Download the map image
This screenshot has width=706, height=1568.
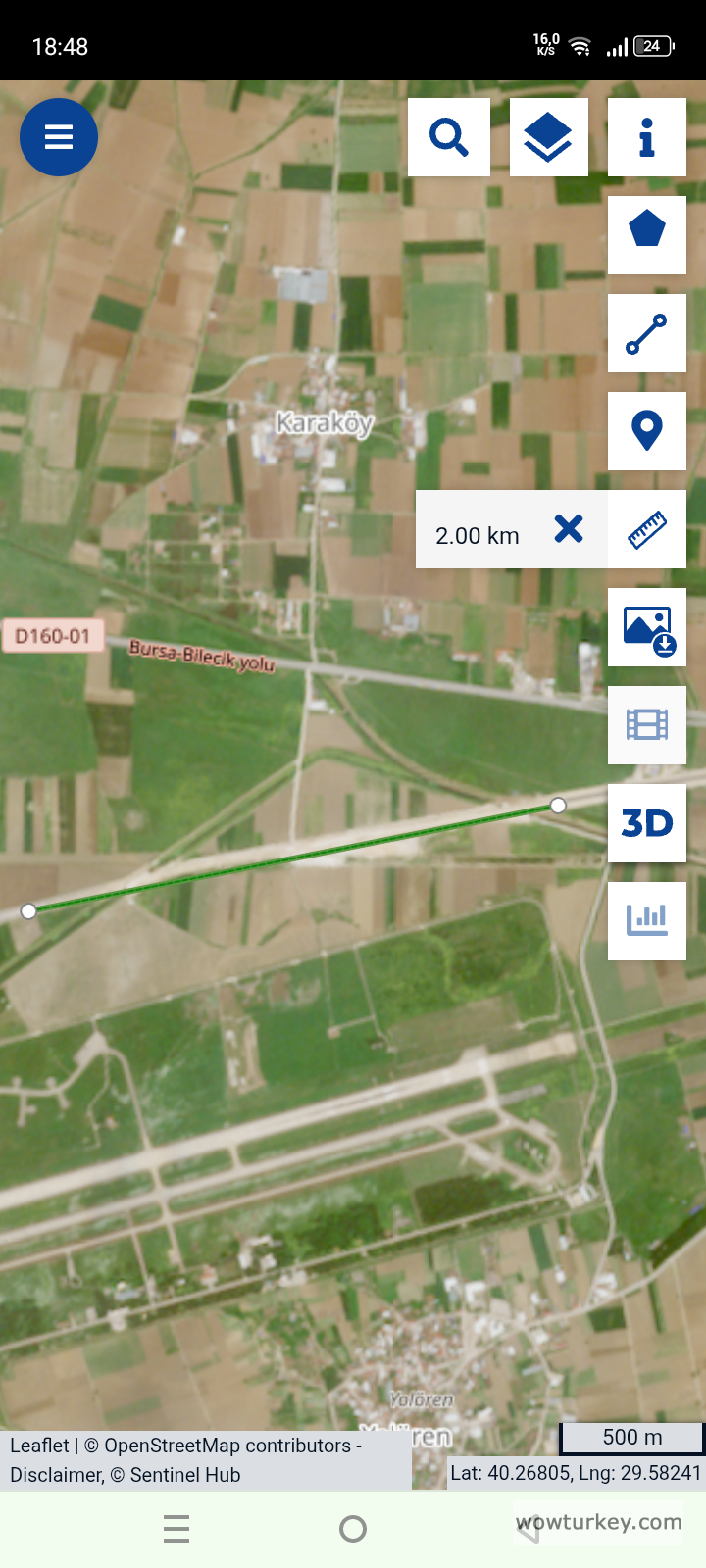tap(647, 627)
